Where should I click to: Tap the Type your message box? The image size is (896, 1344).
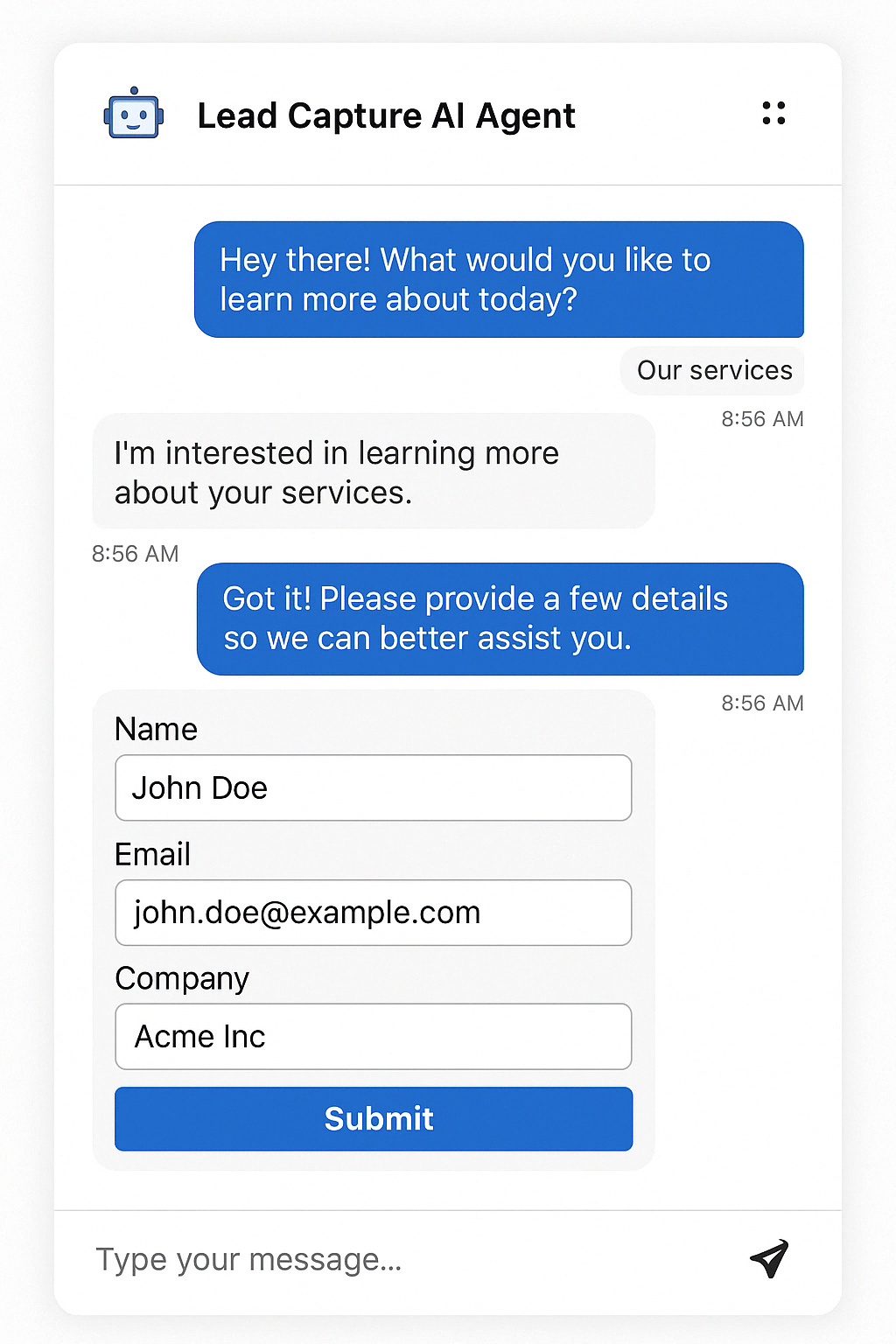point(394,1260)
